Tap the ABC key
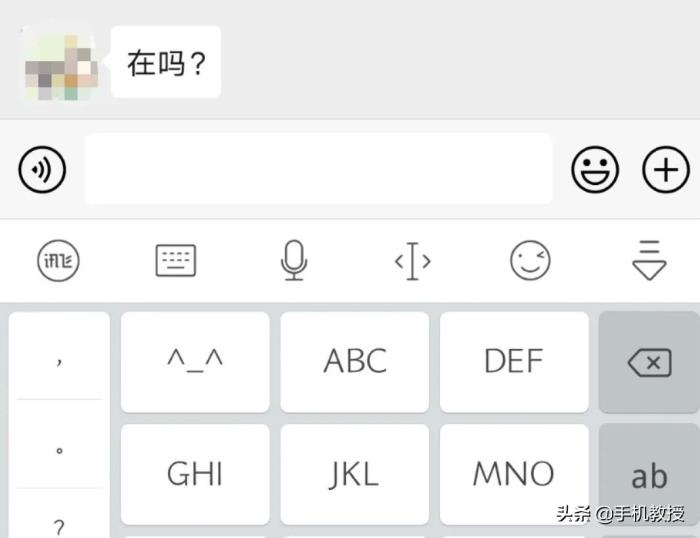 (x=354, y=362)
